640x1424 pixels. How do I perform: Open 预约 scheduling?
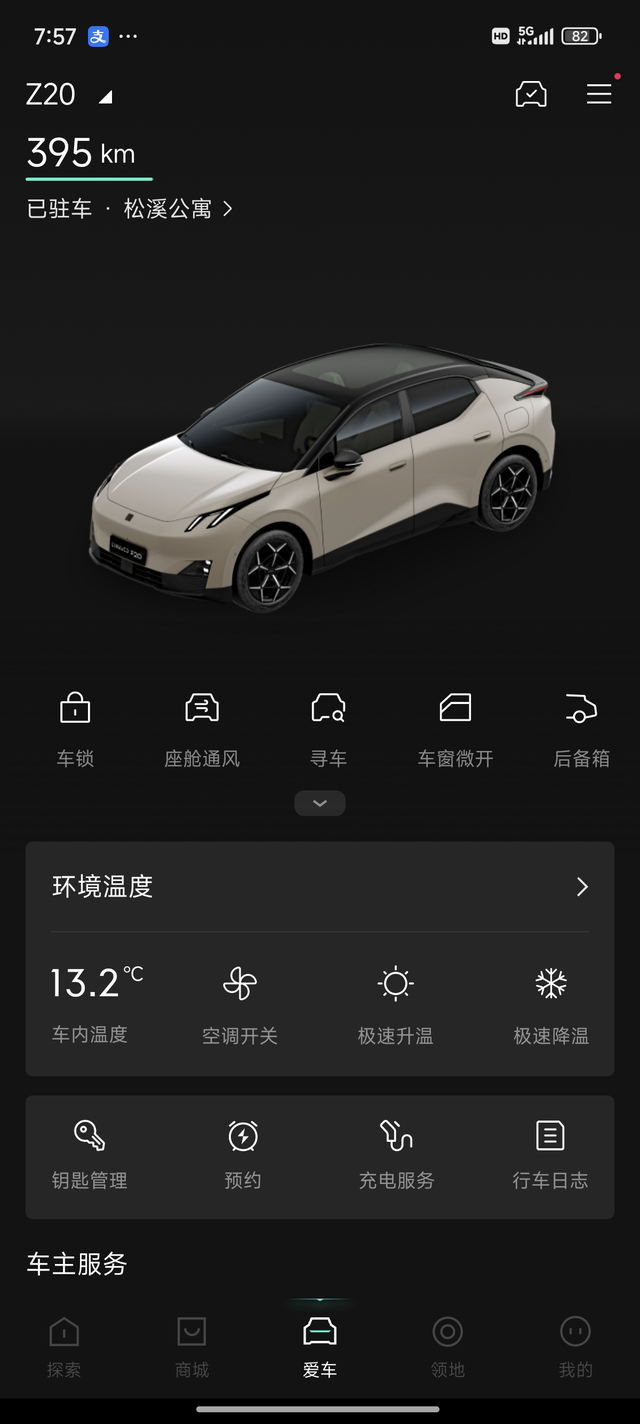click(243, 1153)
